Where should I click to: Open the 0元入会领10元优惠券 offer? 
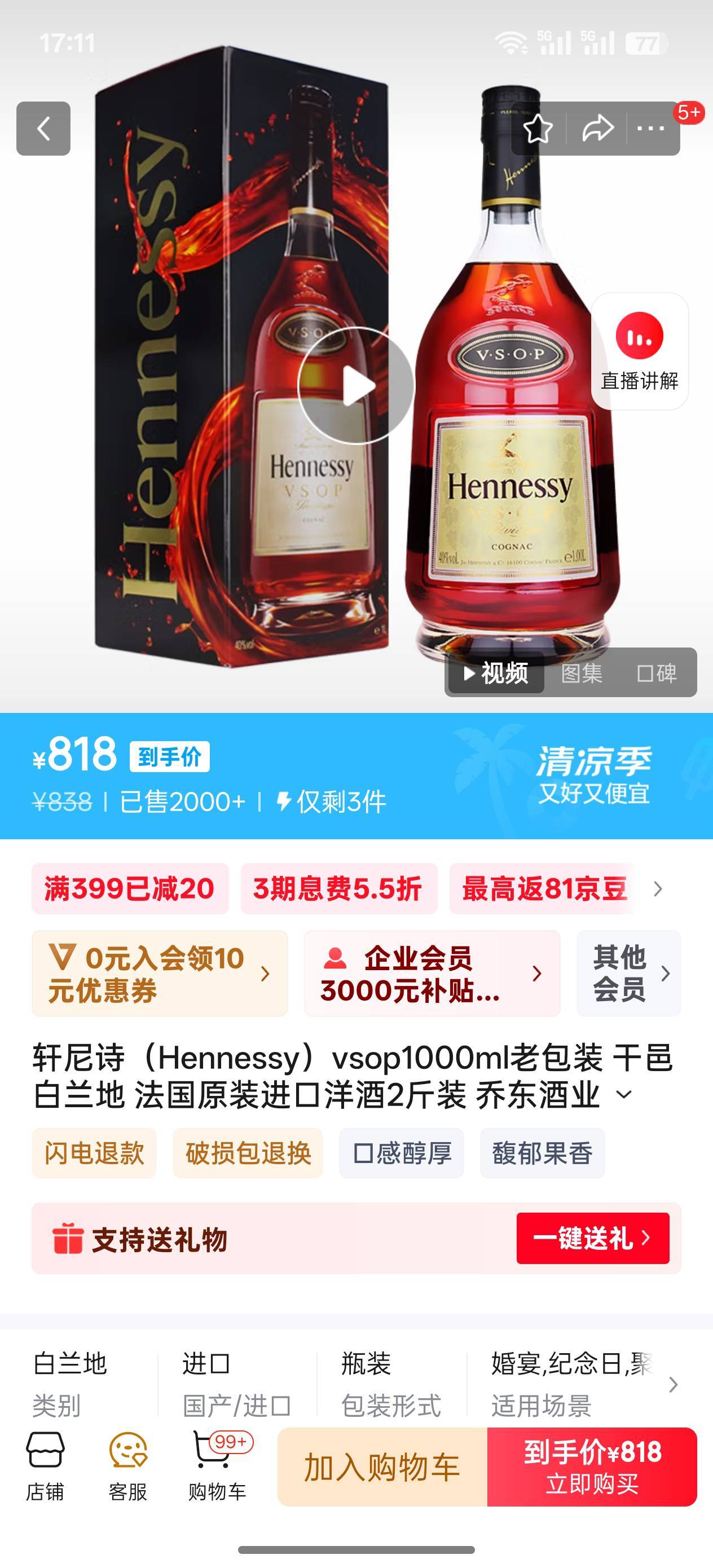click(160, 974)
